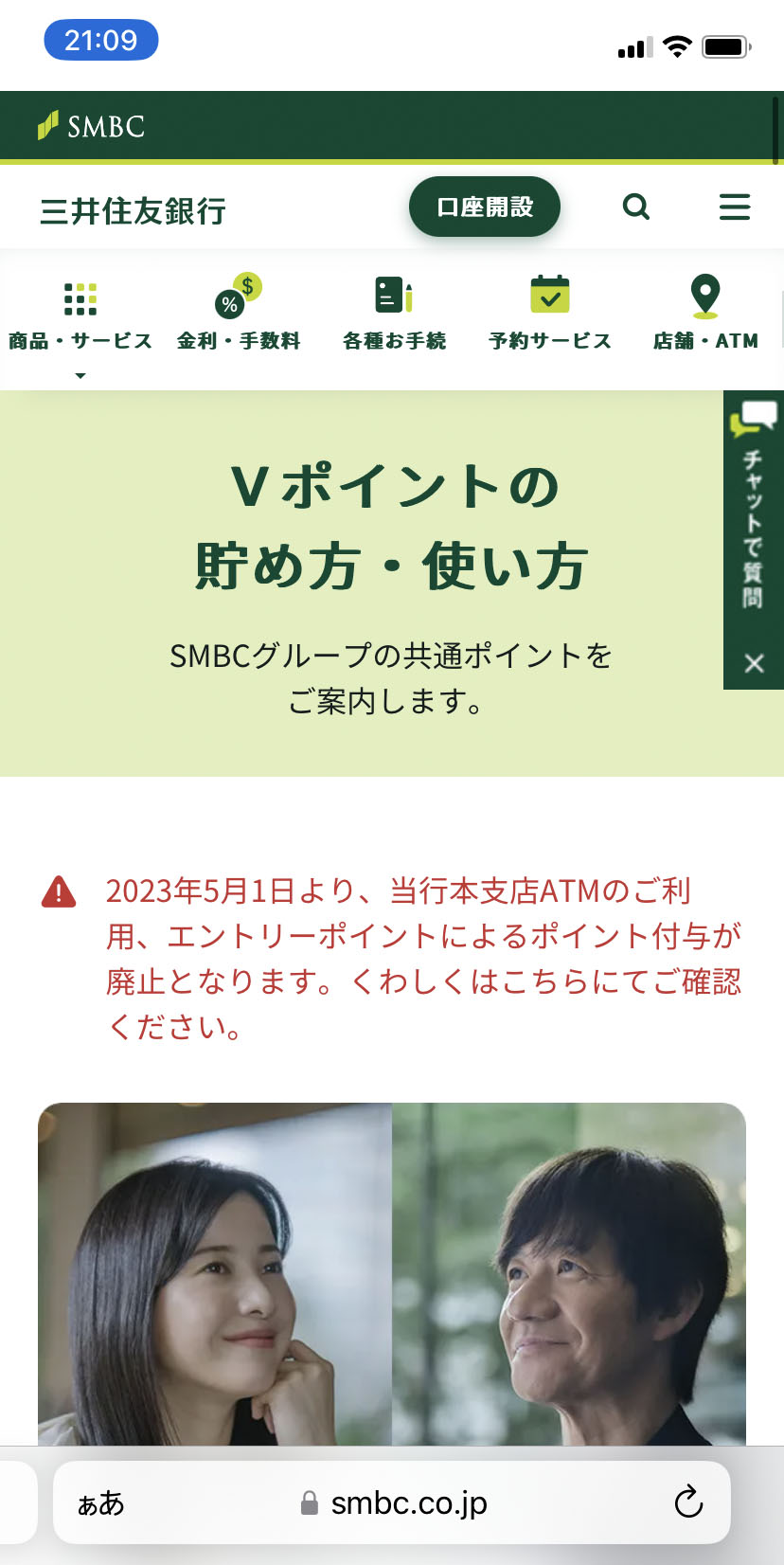Viewport: 784px width, 1565px height.
Task: Go to 三井住友銀行 home page
Action: (133, 210)
